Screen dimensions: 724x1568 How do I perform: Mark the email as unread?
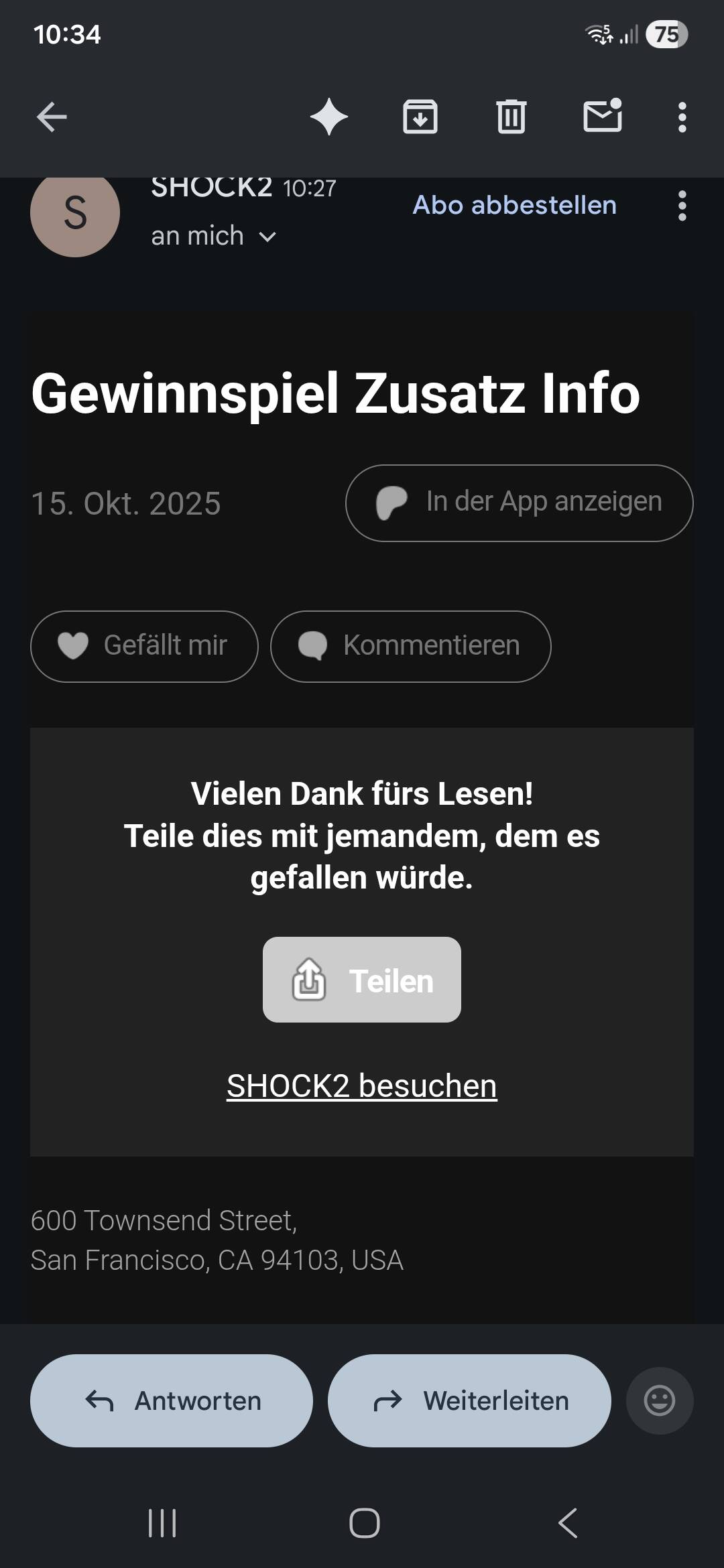coord(603,116)
